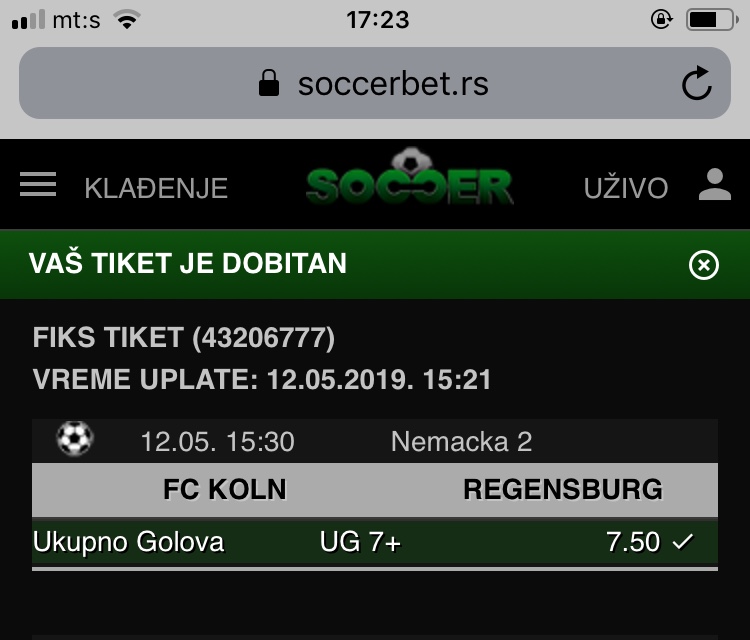Open the user account profile icon
Screen dimensions: 750x640
point(715,185)
